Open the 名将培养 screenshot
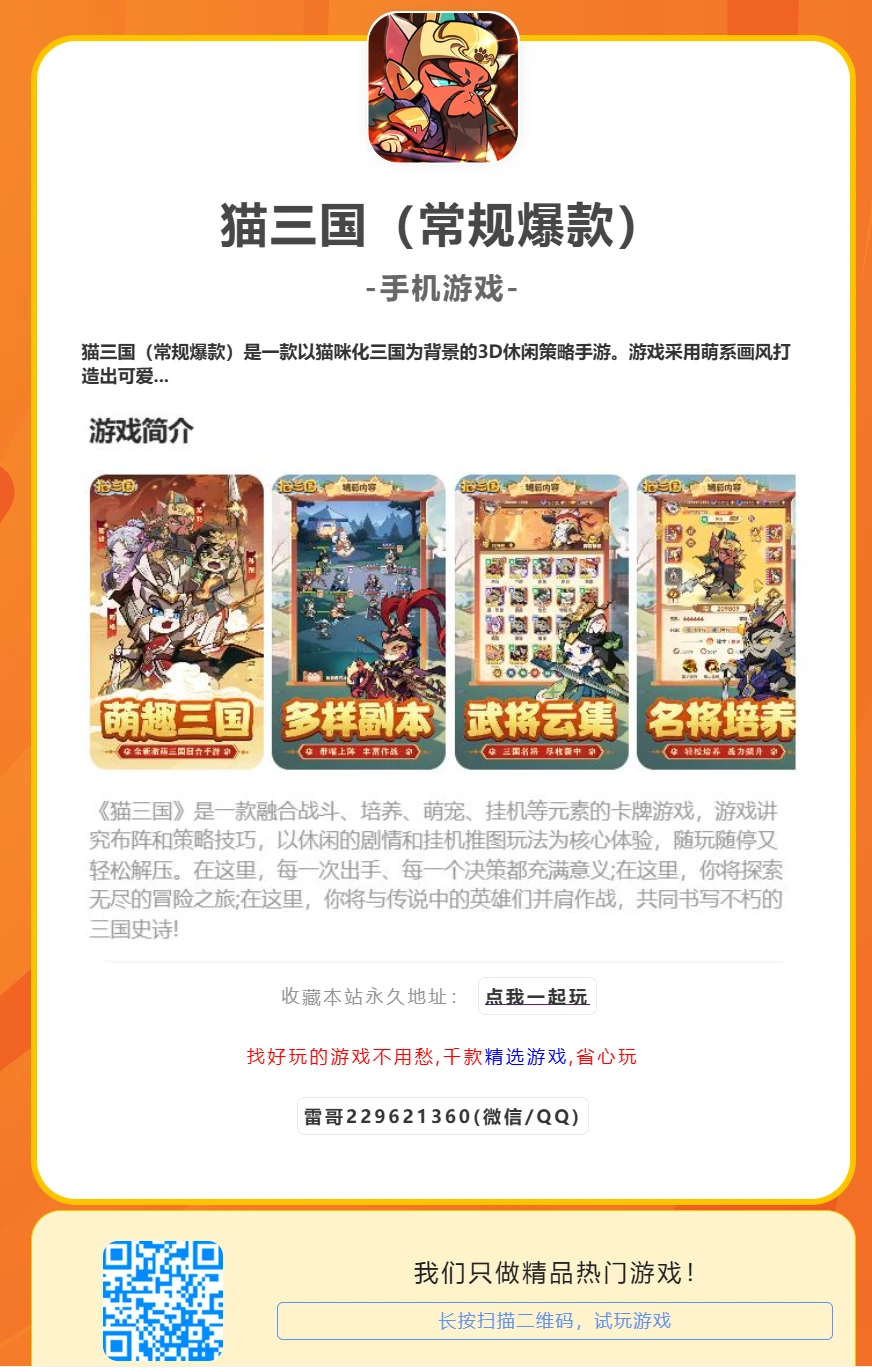Screen dimensions: 872x1372 tap(716, 622)
